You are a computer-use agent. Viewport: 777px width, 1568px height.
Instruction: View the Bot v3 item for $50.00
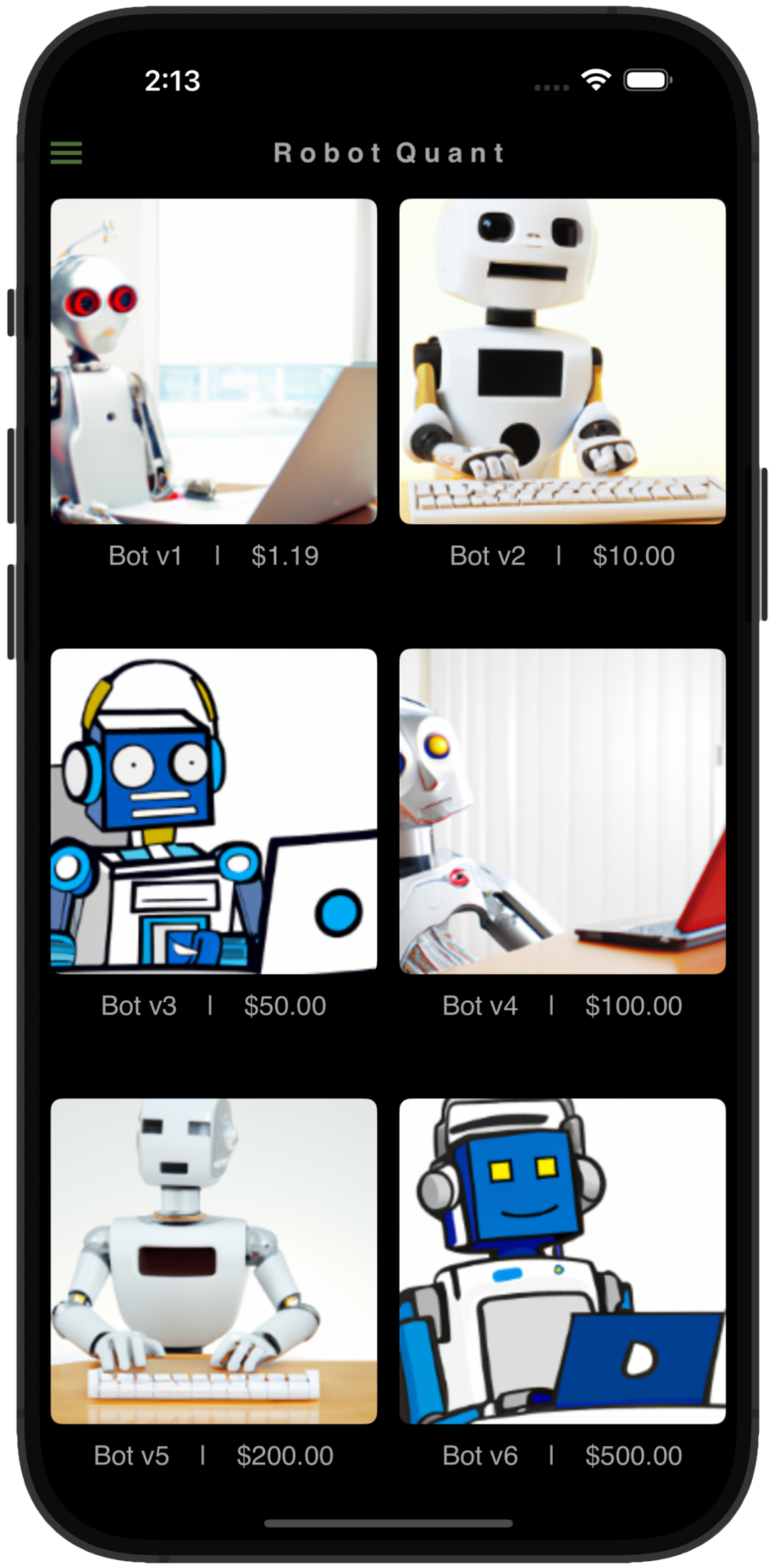[x=214, y=811]
